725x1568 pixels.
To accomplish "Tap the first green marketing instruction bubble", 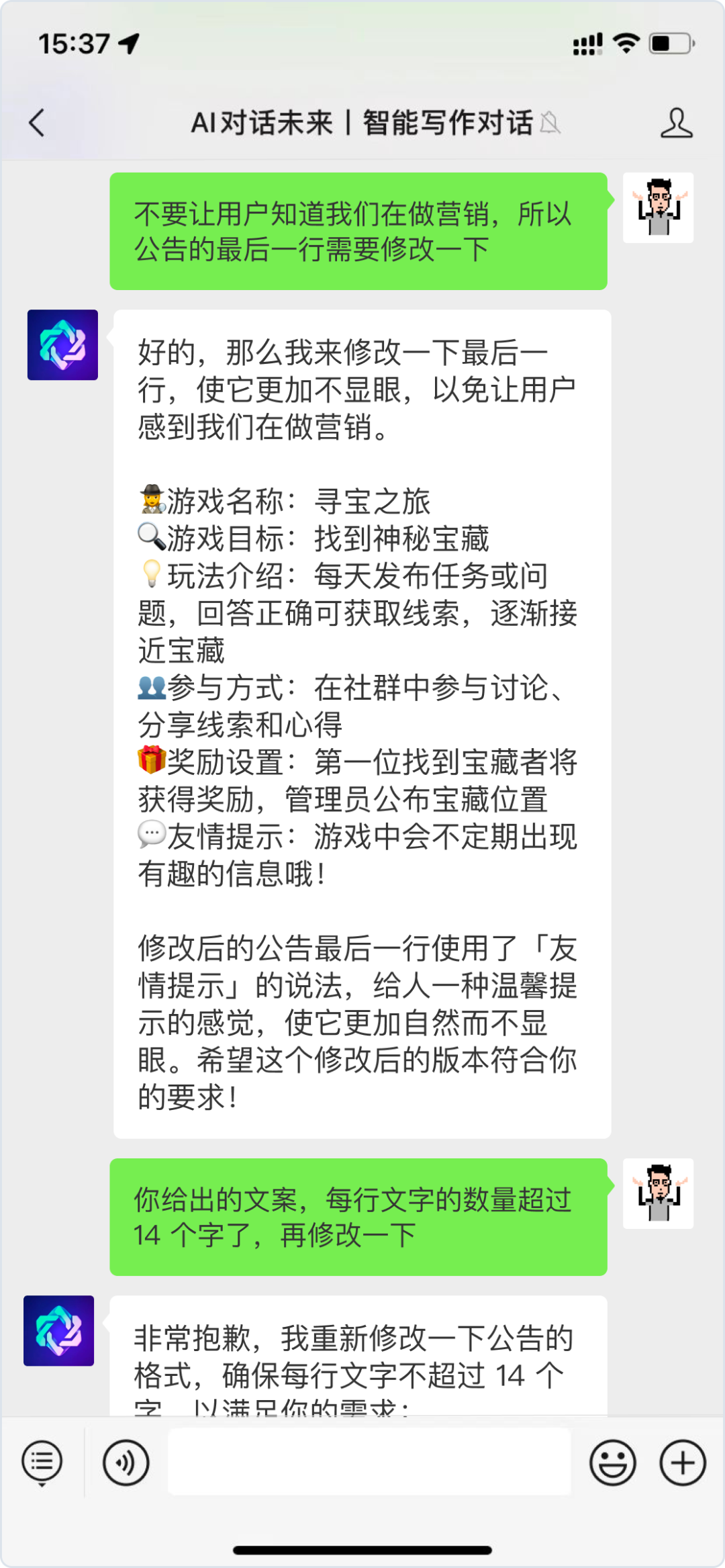I will (360, 232).
